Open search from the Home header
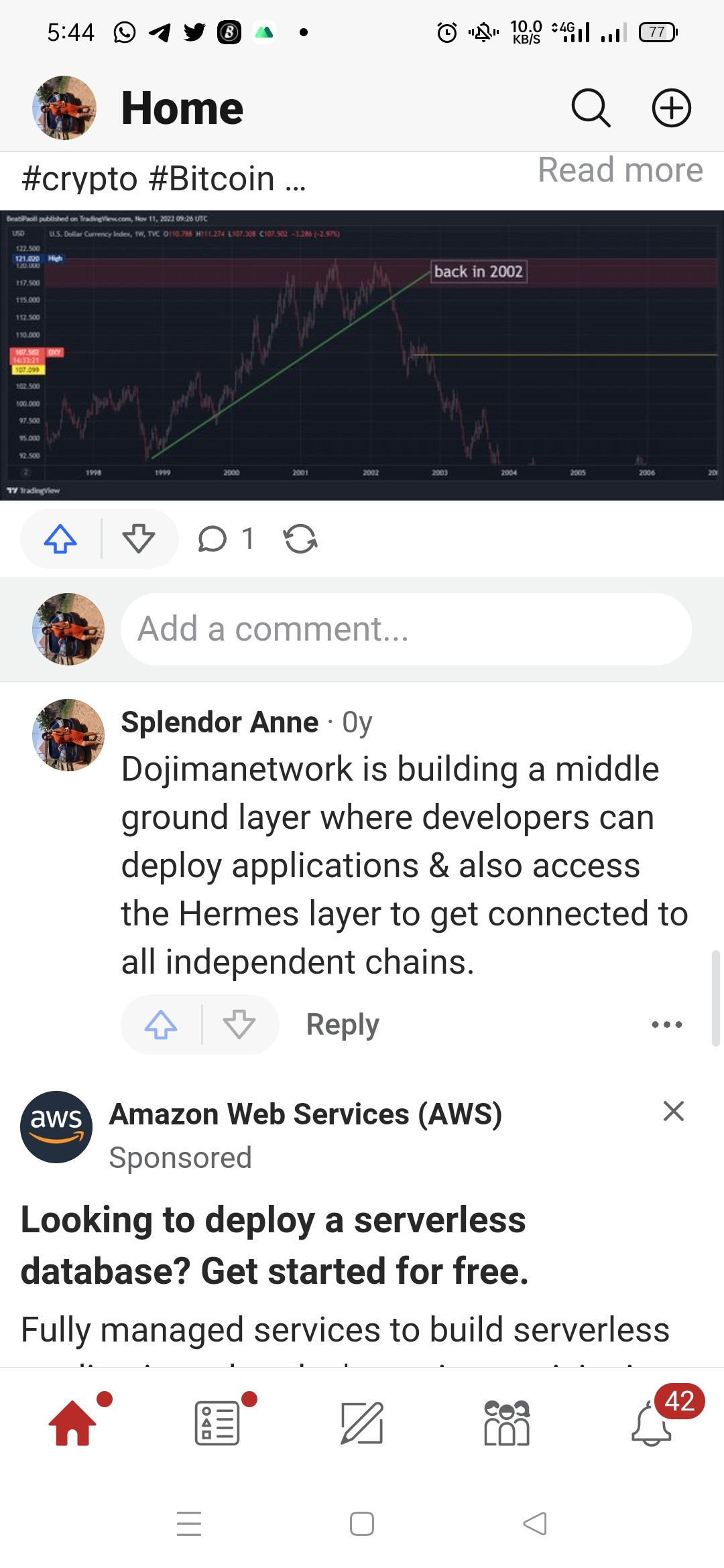This screenshot has width=724, height=1568. (591, 108)
